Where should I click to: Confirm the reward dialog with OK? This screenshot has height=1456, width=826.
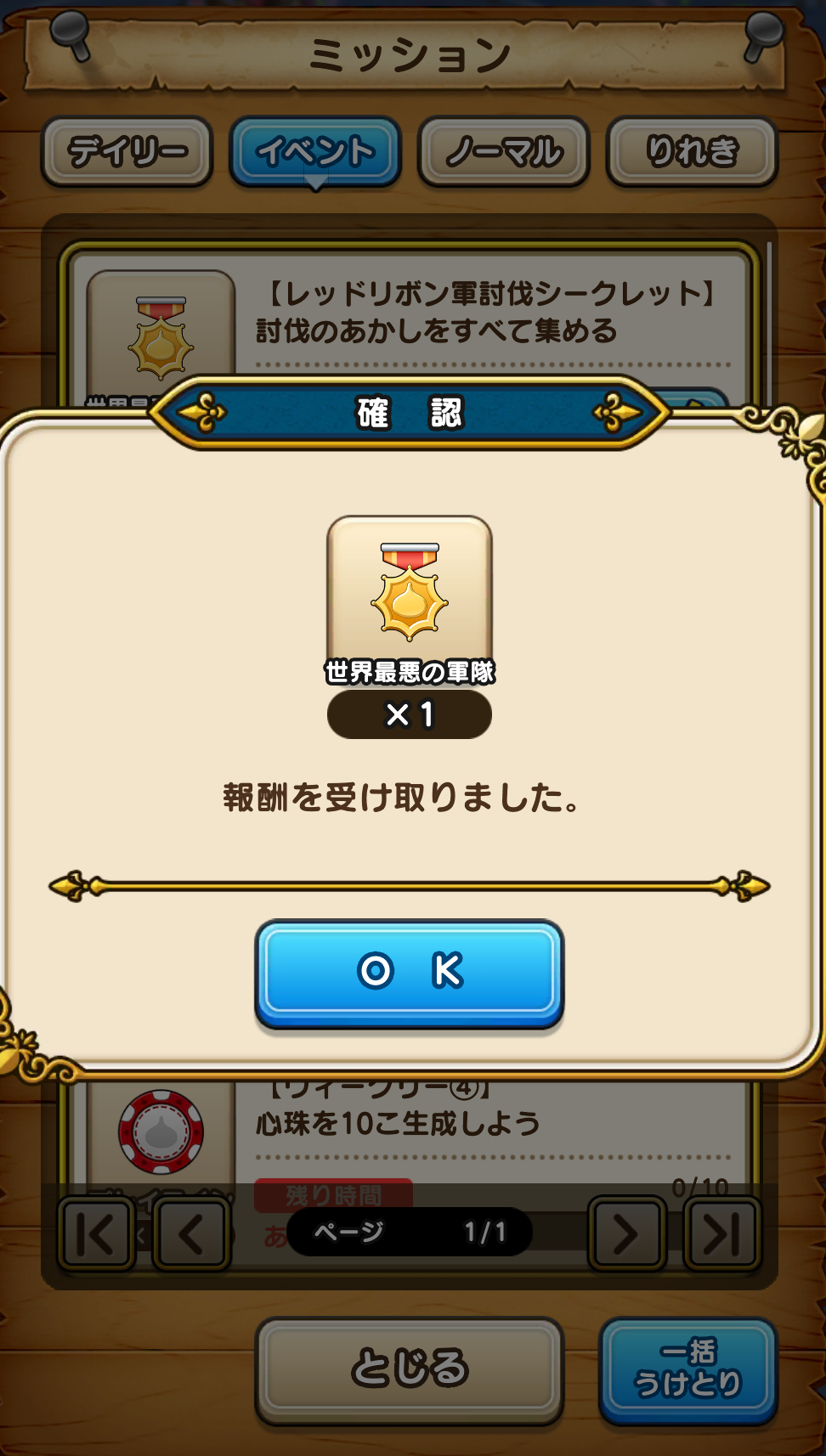tap(409, 972)
